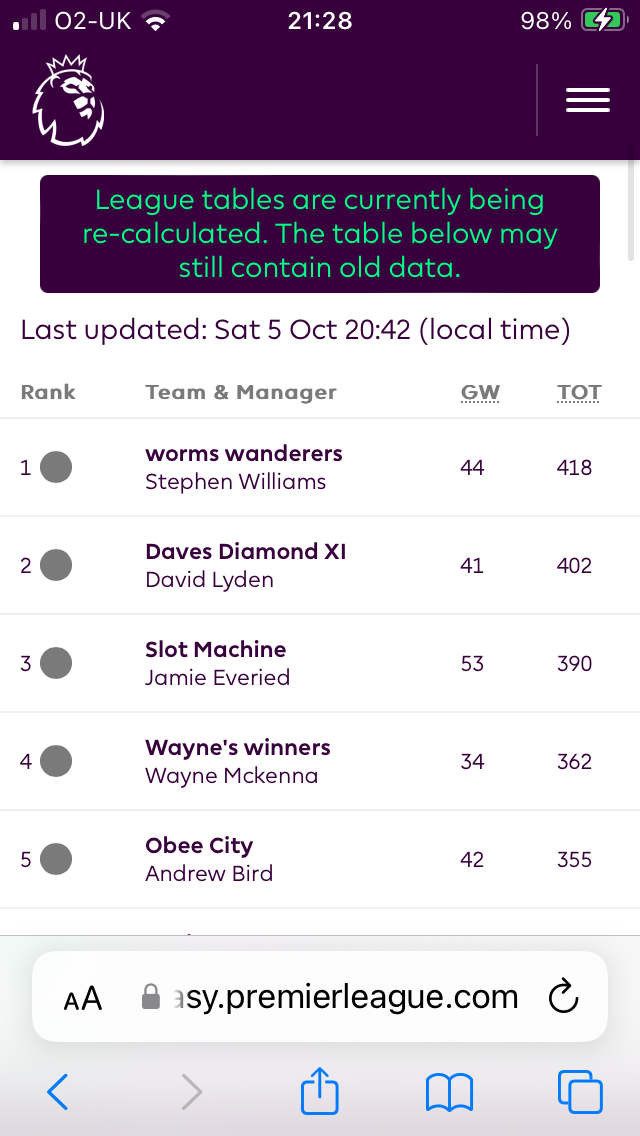Screen dimensions: 640x1136
Task: Open Safari bookmarks
Action: coord(449,1093)
